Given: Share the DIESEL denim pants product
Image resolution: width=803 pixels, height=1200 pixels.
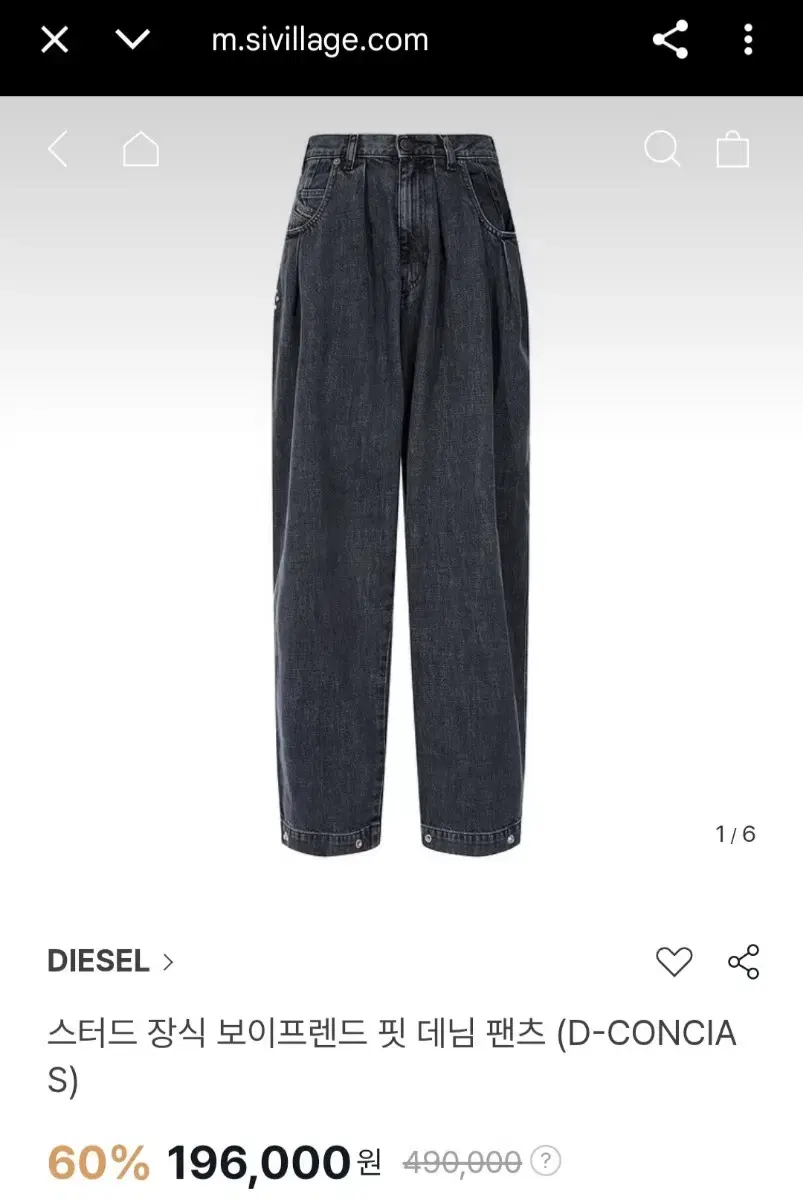Looking at the screenshot, I should point(741,961).
